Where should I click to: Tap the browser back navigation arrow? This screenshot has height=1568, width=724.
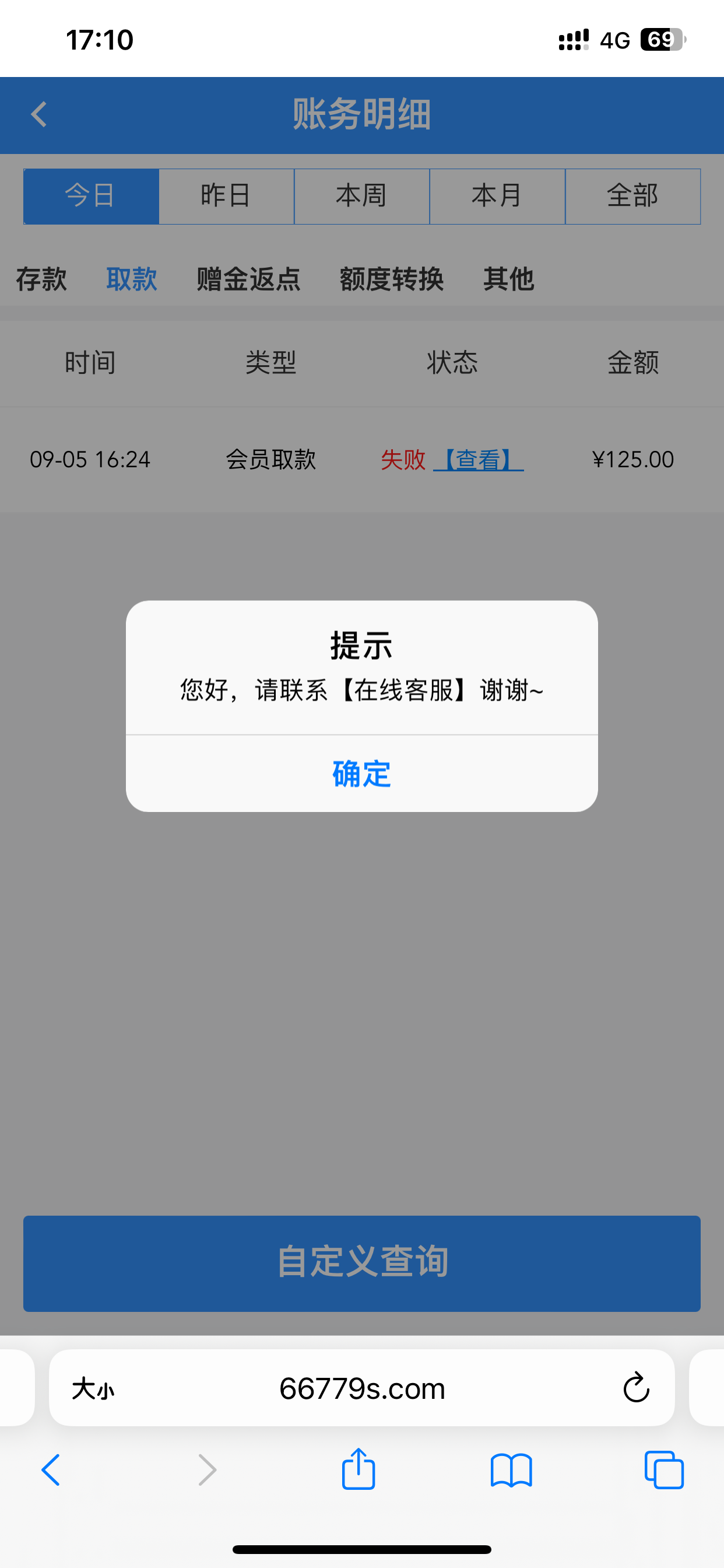click(51, 1469)
